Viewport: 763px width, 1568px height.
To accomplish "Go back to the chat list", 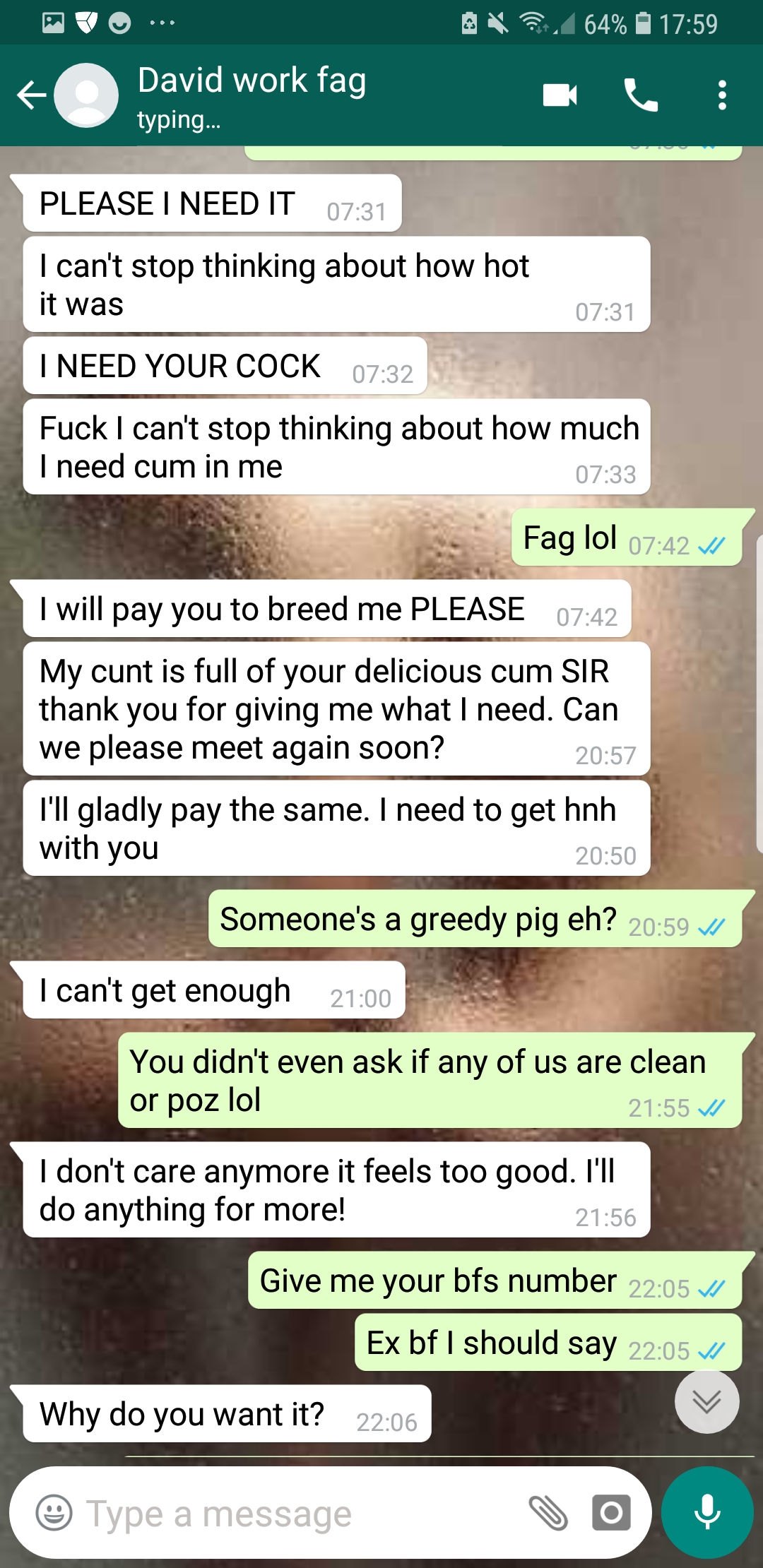I will [x=31, y=95].
